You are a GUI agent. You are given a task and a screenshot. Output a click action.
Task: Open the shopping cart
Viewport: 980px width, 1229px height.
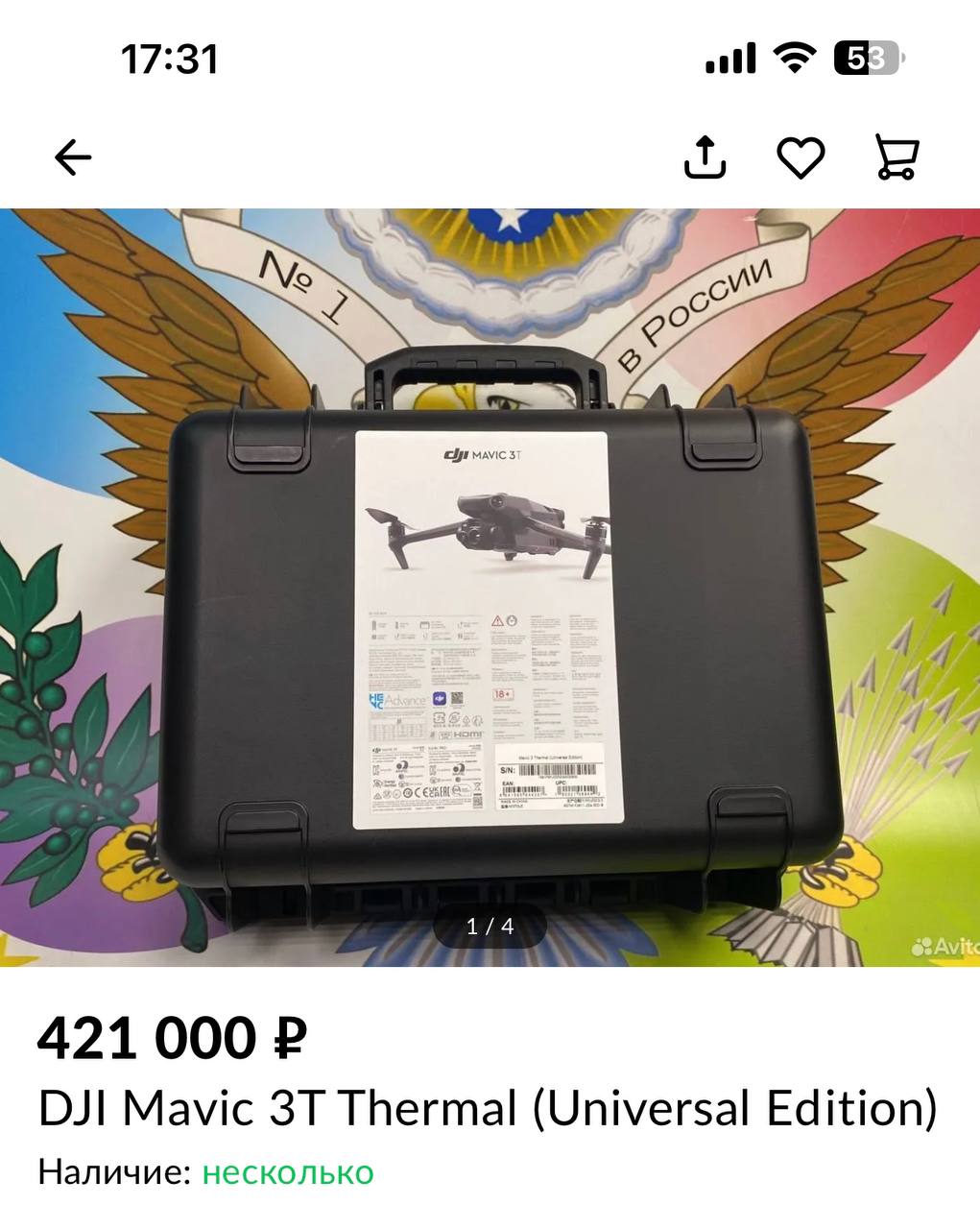coord(896,157)
